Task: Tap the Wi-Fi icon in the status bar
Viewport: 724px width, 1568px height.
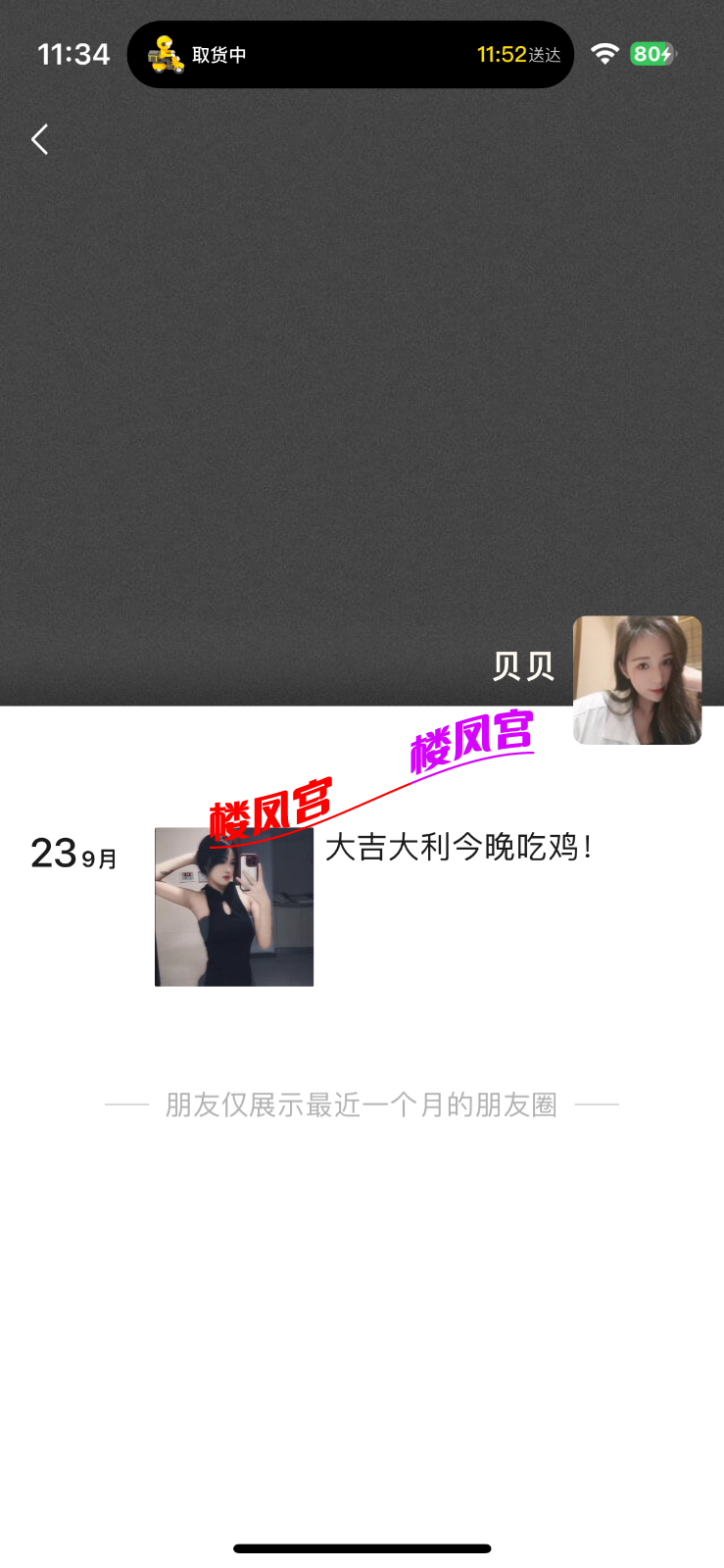Action: [x=604, y=54]
